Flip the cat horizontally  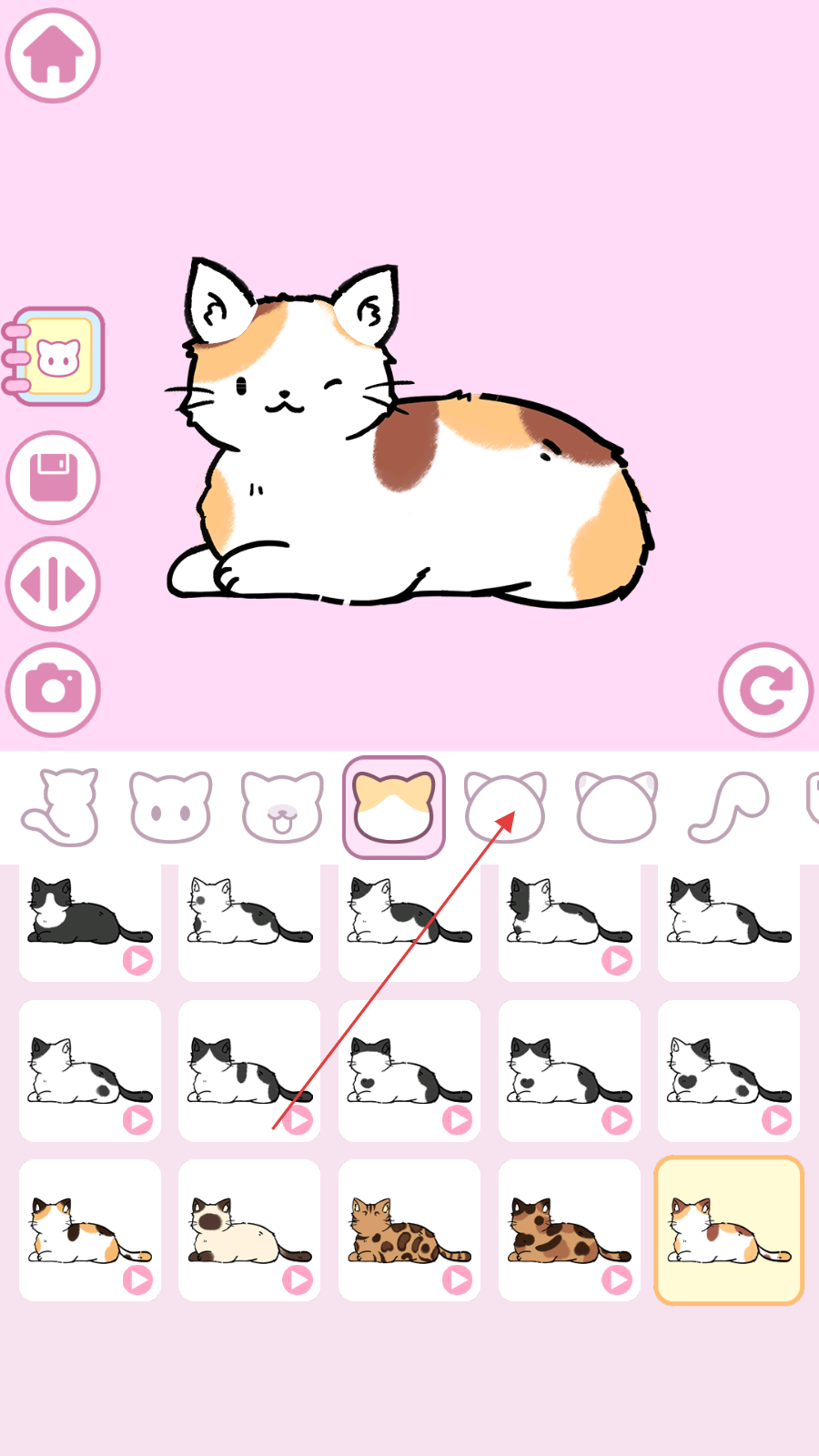53,584
